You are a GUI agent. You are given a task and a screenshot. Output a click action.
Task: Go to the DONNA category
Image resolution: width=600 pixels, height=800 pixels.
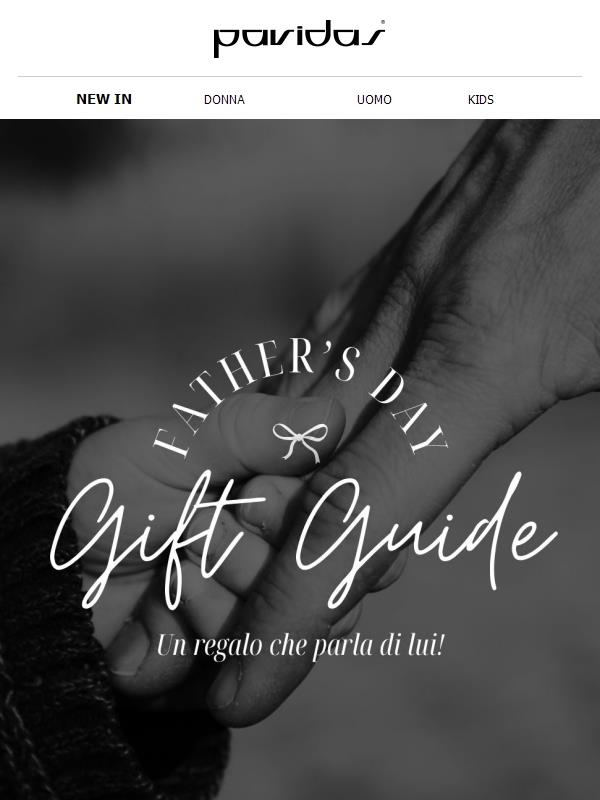224,100
